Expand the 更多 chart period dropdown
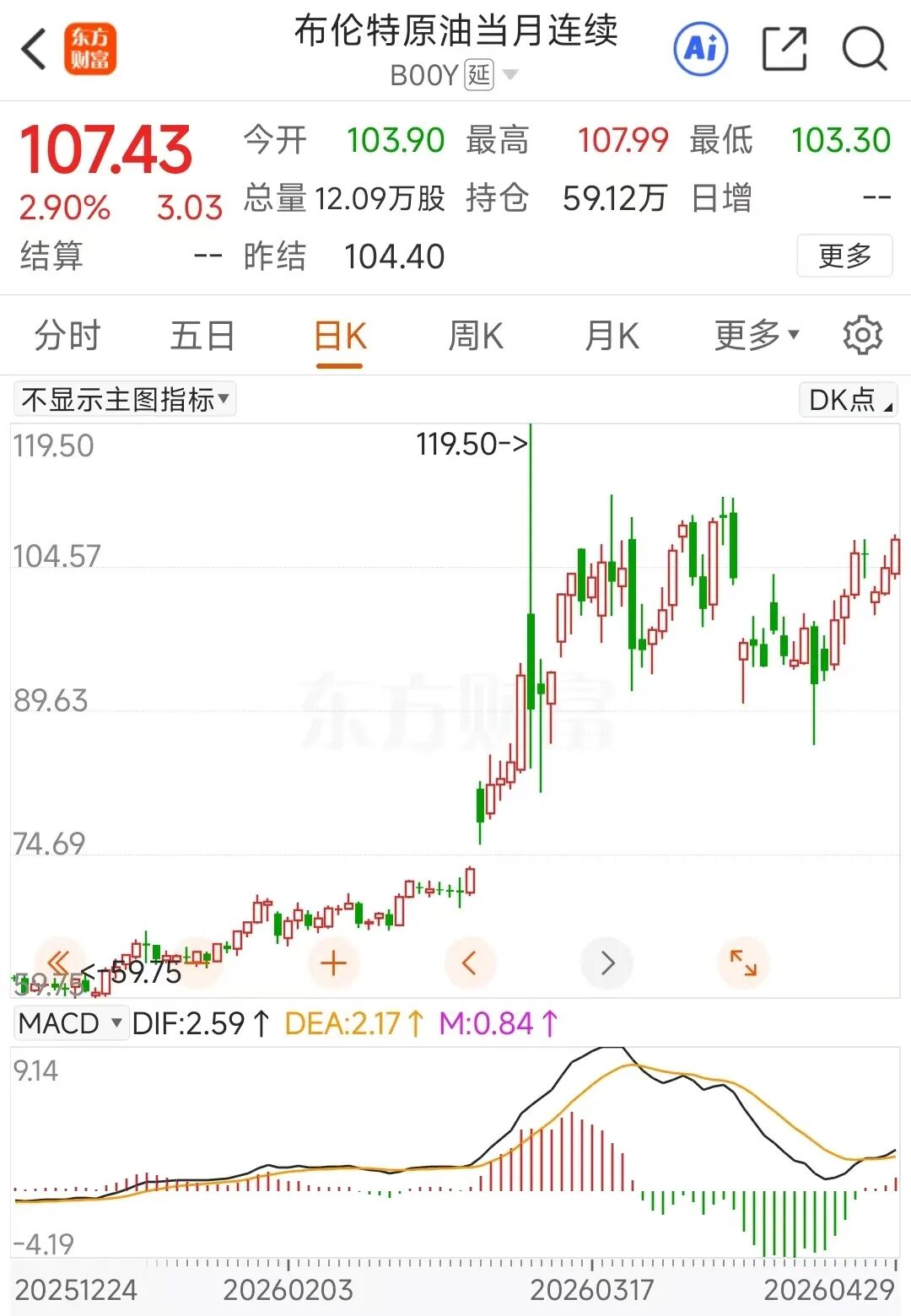911x1316 pixels. 757,335
